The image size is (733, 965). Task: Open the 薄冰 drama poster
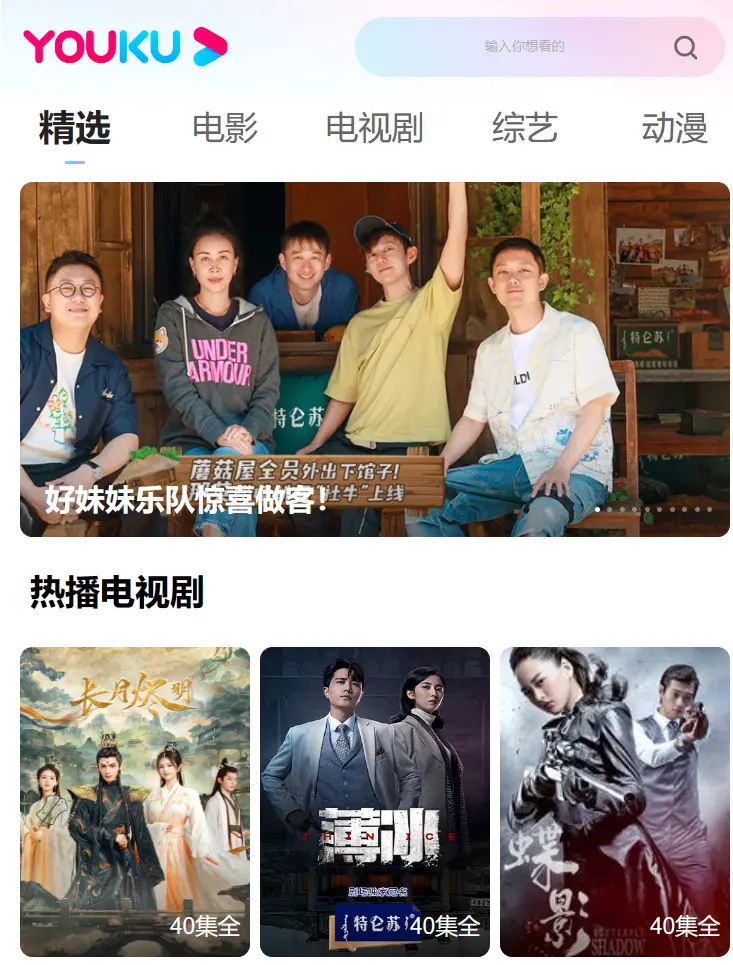pos(375,801)
